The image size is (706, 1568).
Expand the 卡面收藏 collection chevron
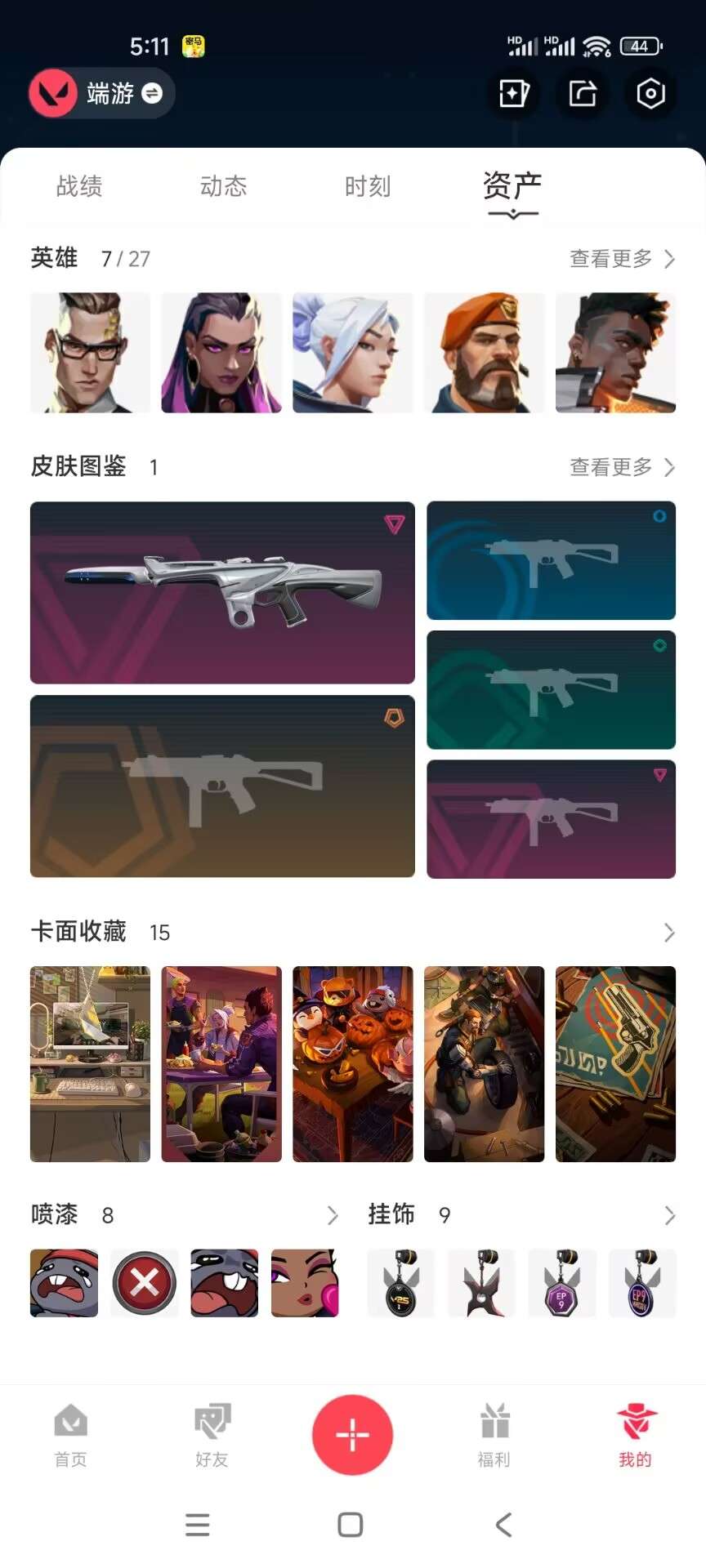(x=669, y=933)
